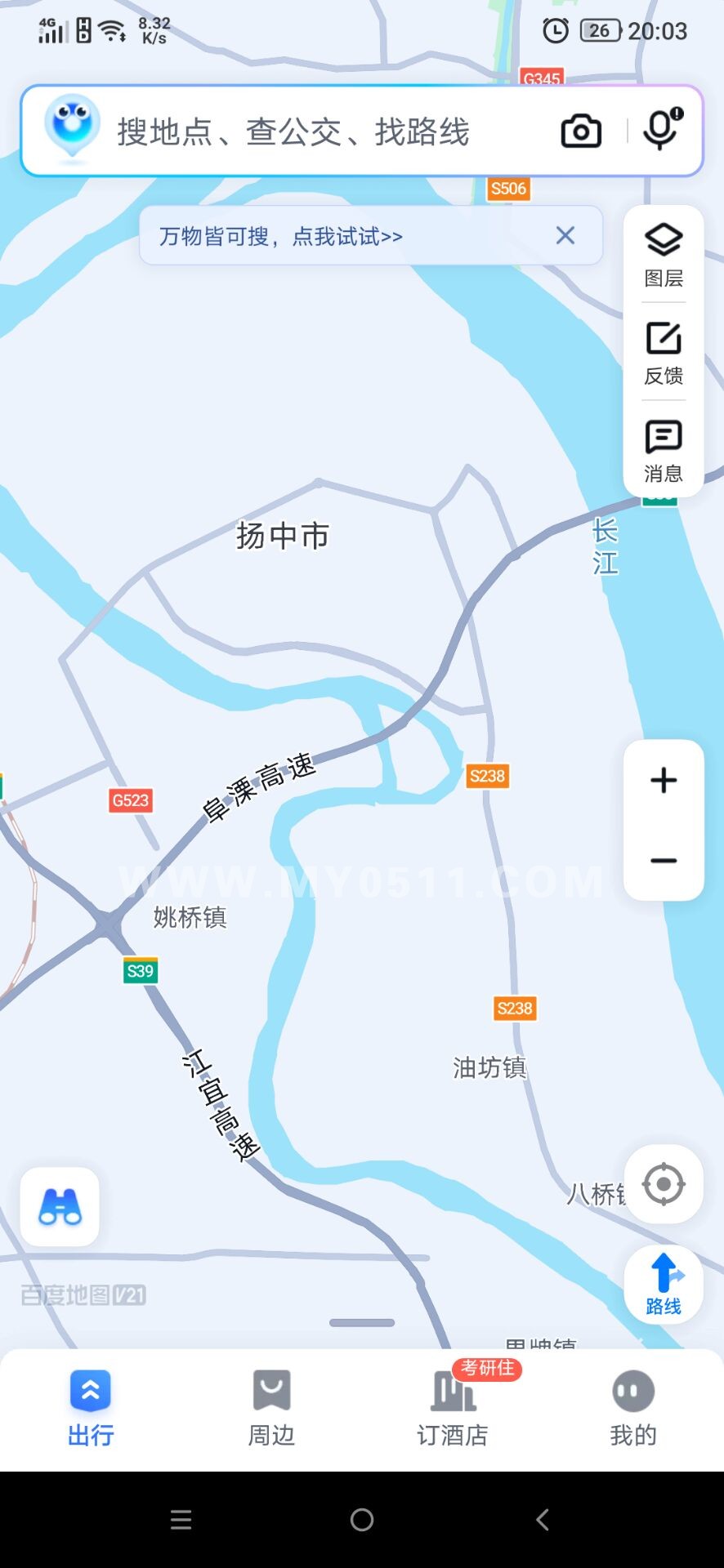Return to the system home screen
724x1568 pixels.
click(362, 1520)
